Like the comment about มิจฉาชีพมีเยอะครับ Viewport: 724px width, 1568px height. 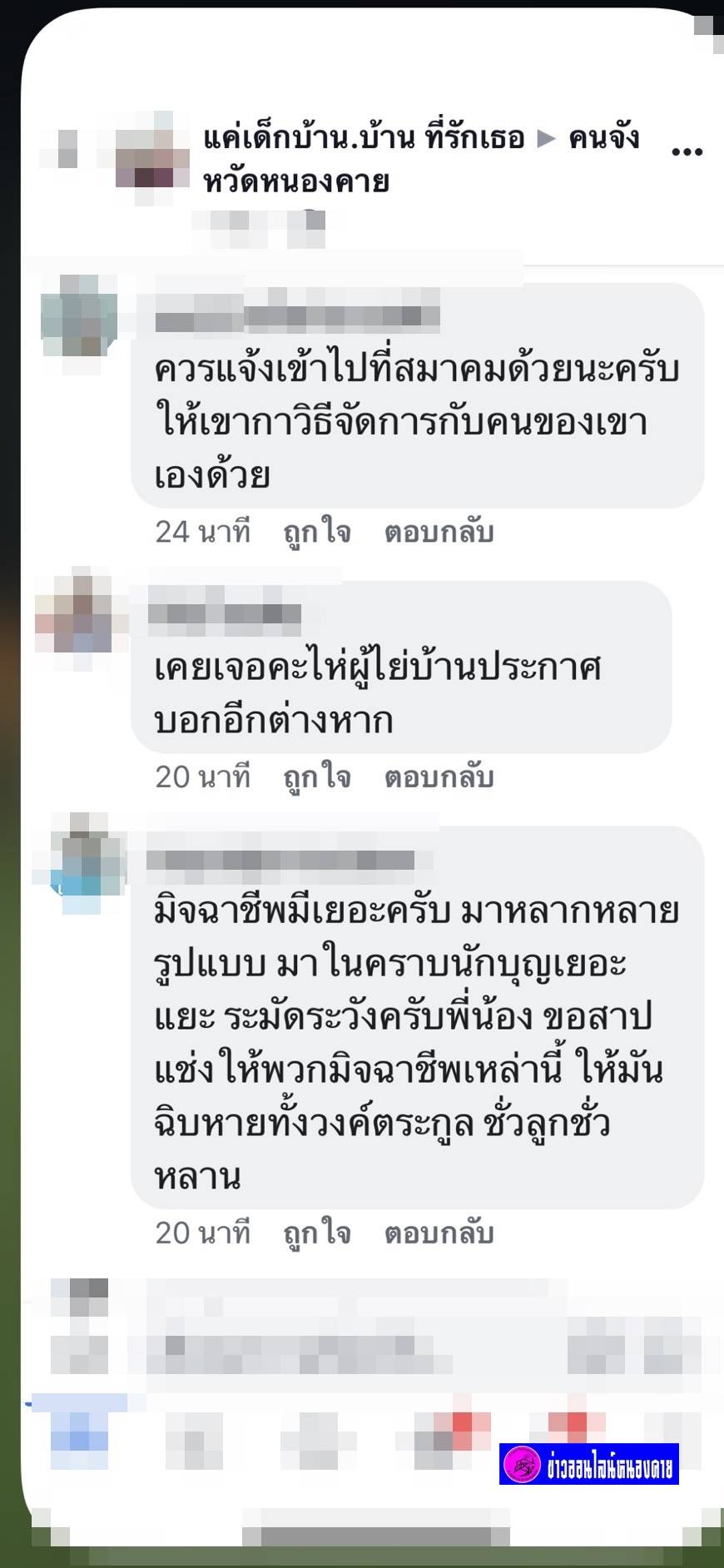[317, 1233]
